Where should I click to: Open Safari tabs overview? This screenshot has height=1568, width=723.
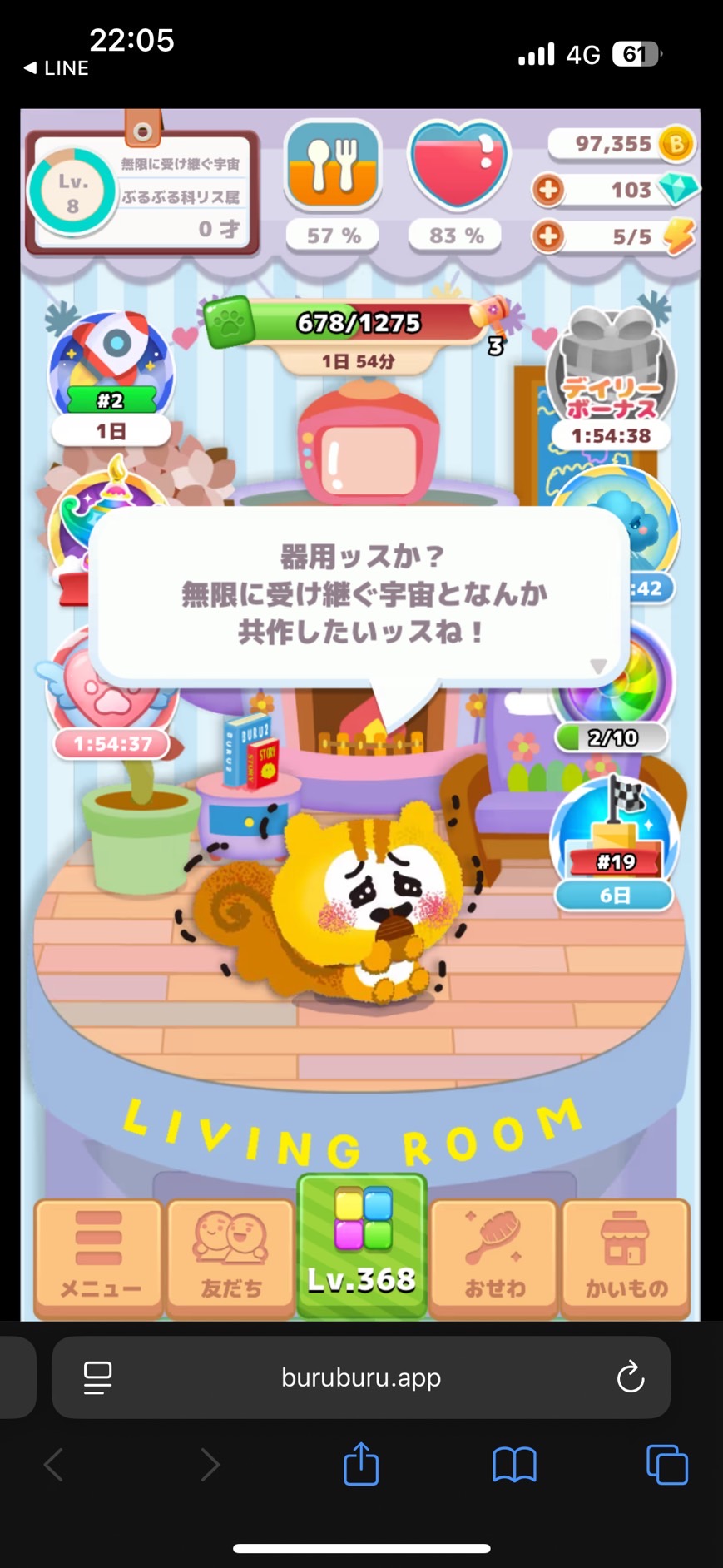coord(666,1464)
